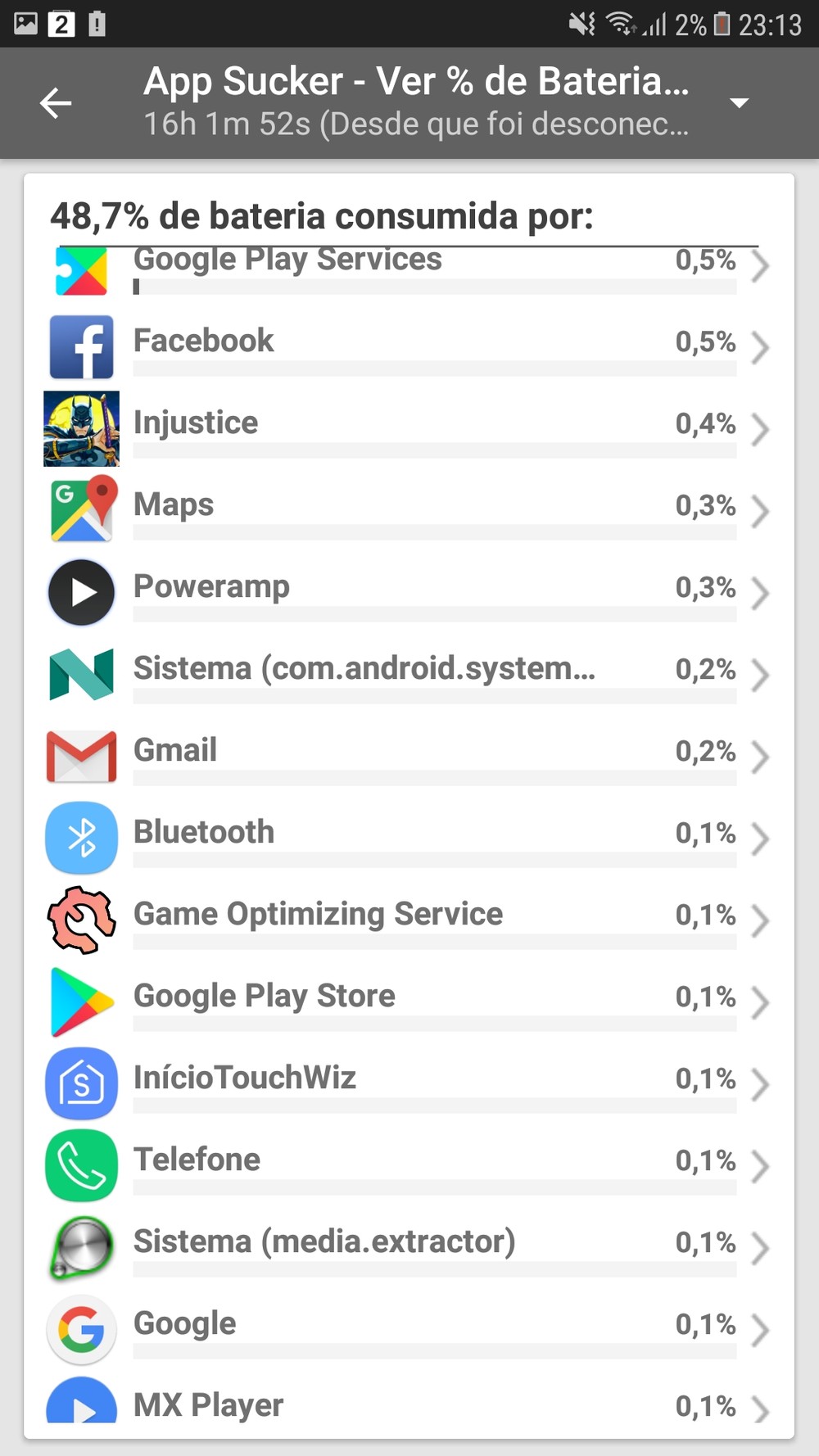Tap Sistema (com.android.system…) entry
819x1456 pixels.
tap(409, 673)
